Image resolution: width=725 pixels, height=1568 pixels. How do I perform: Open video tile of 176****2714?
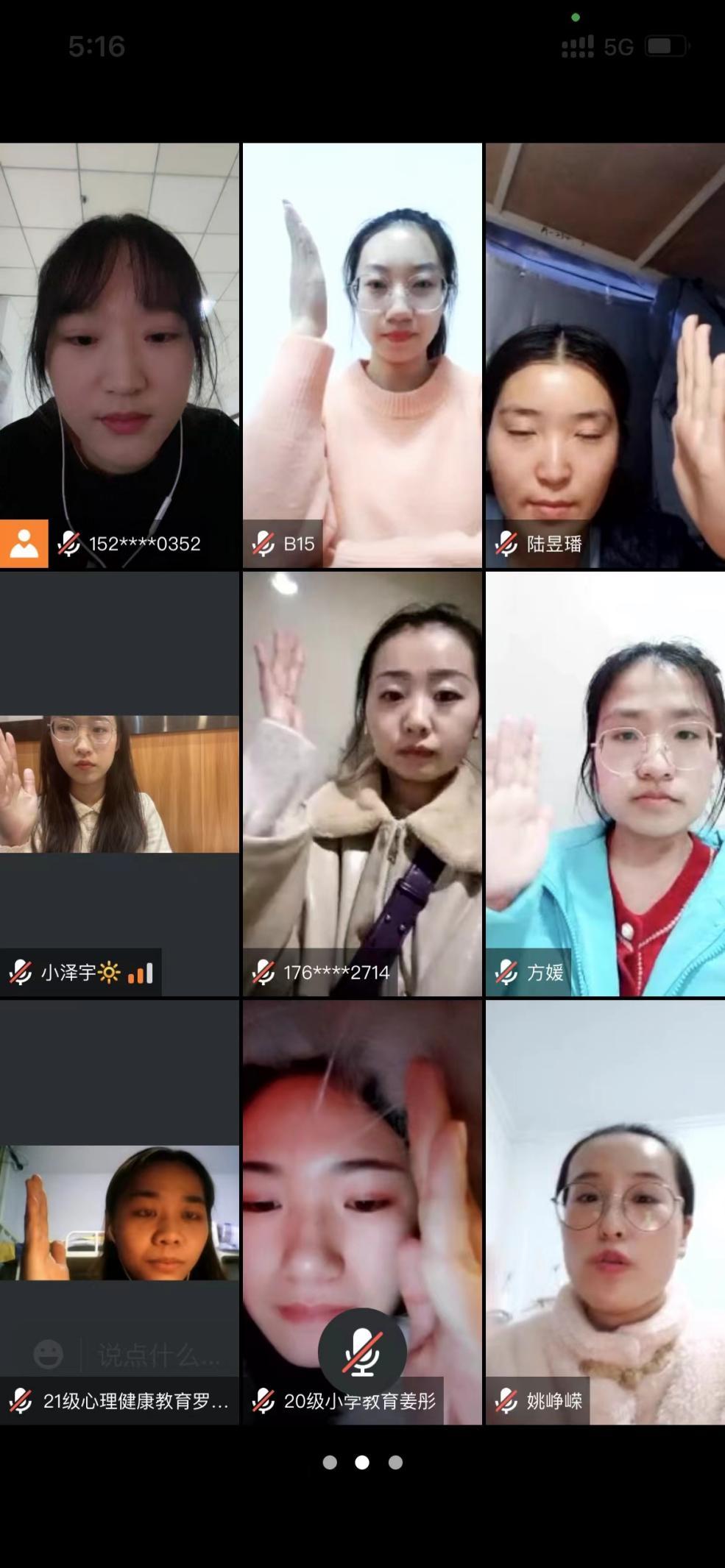[x=362, y=784]
